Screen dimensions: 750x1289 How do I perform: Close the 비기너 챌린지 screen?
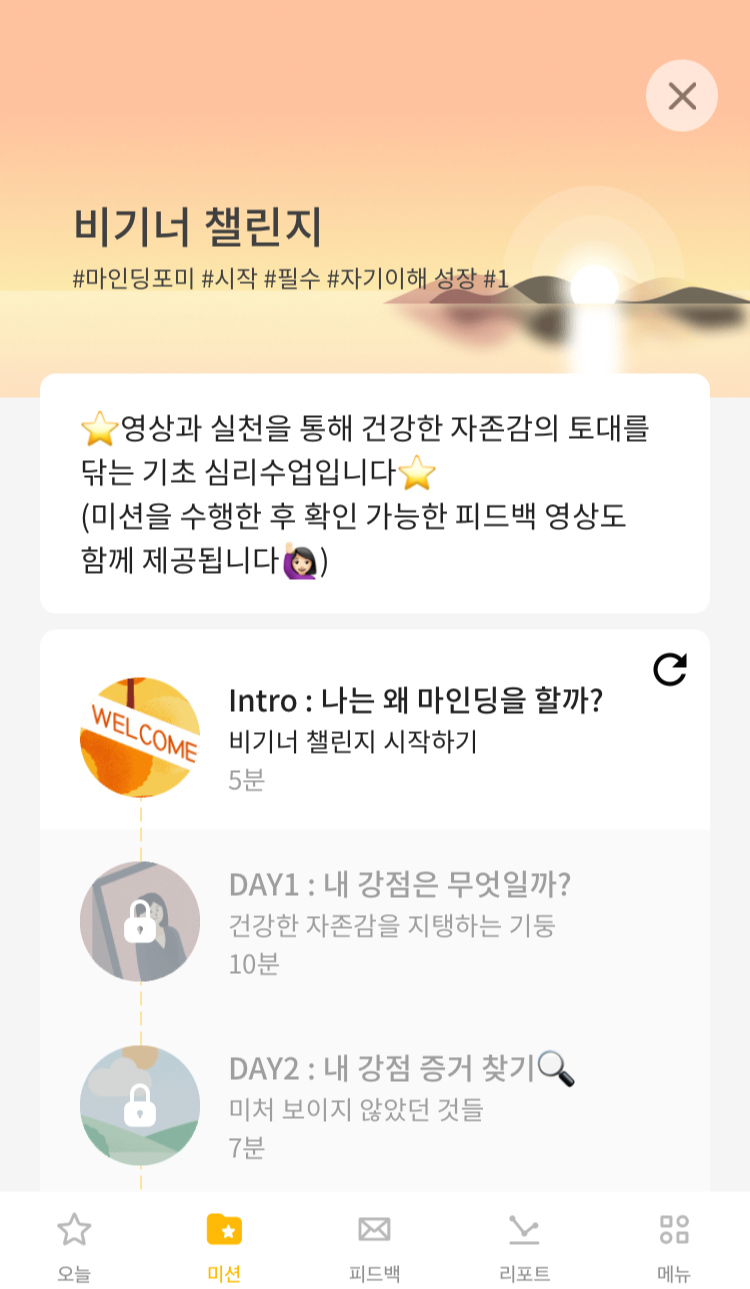[x=681, y=95]
